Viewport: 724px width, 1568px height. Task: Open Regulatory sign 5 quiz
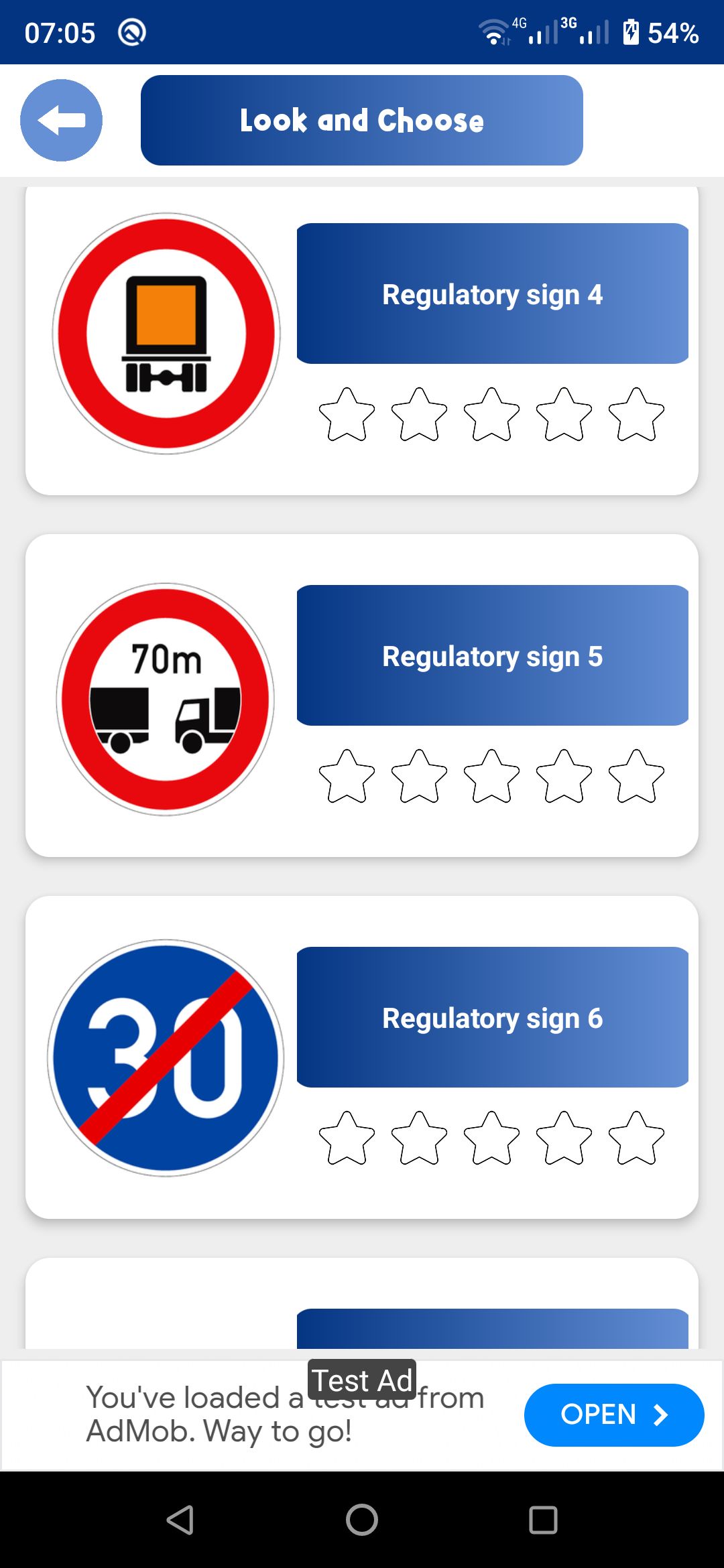[492, 655]
